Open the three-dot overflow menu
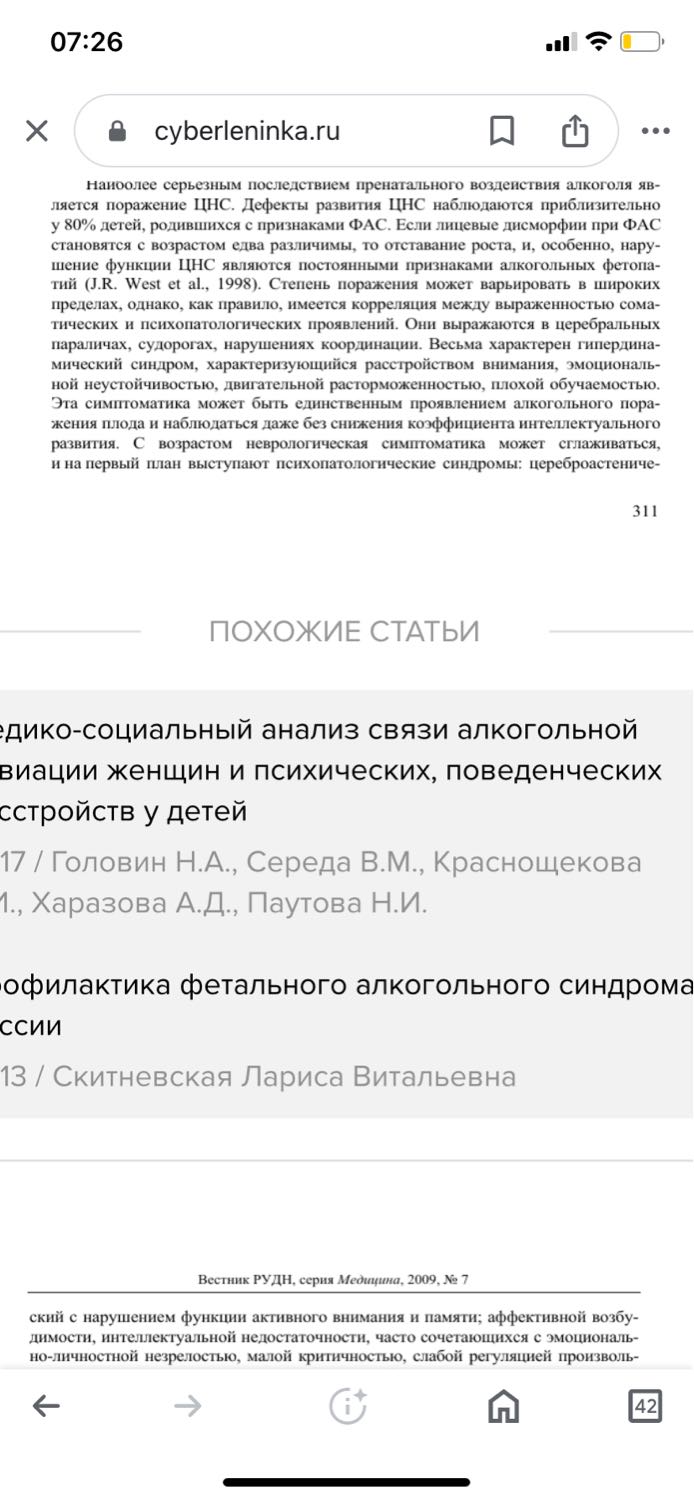Screen dimensions: 694x1500 pyautogui.click(x=655, y=131)
